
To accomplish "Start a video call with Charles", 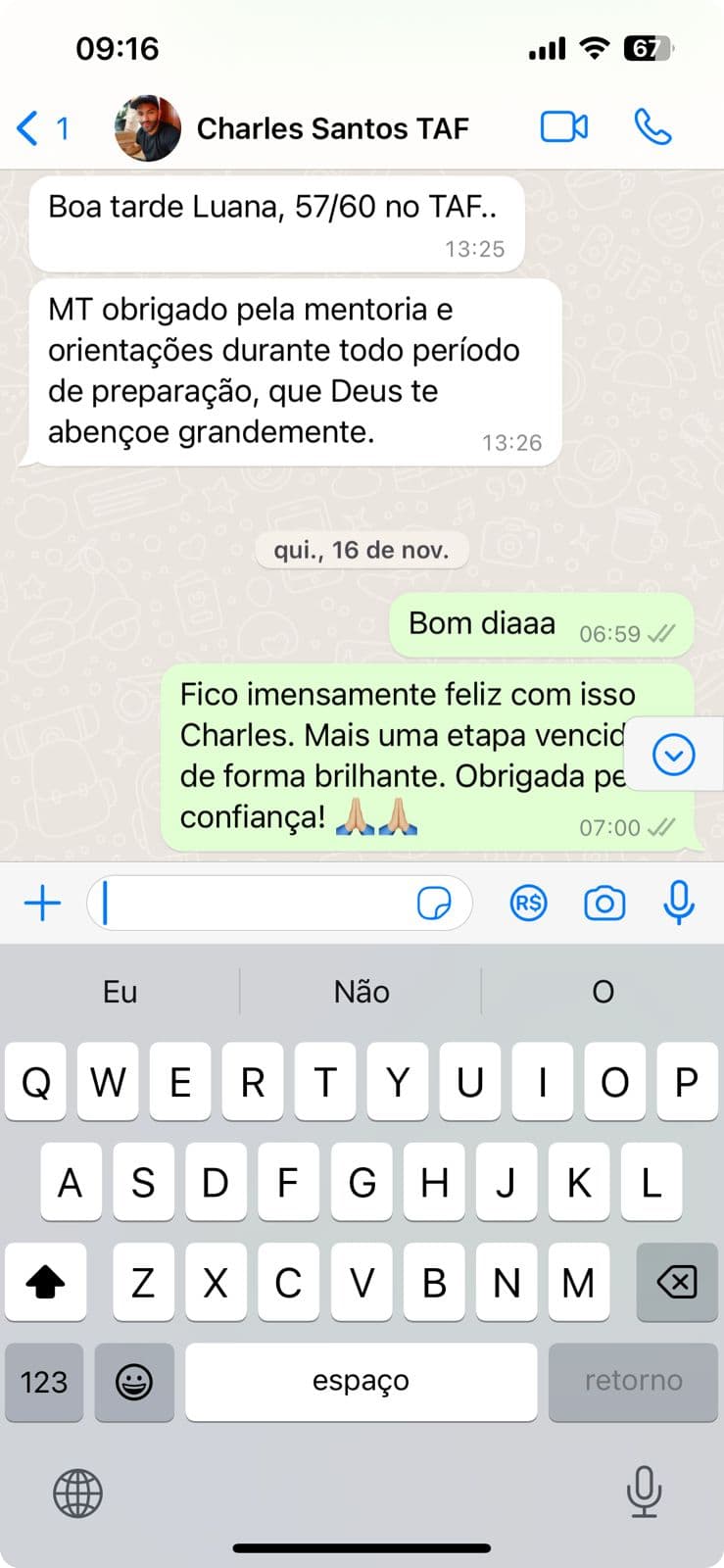I will click(564, 127).
